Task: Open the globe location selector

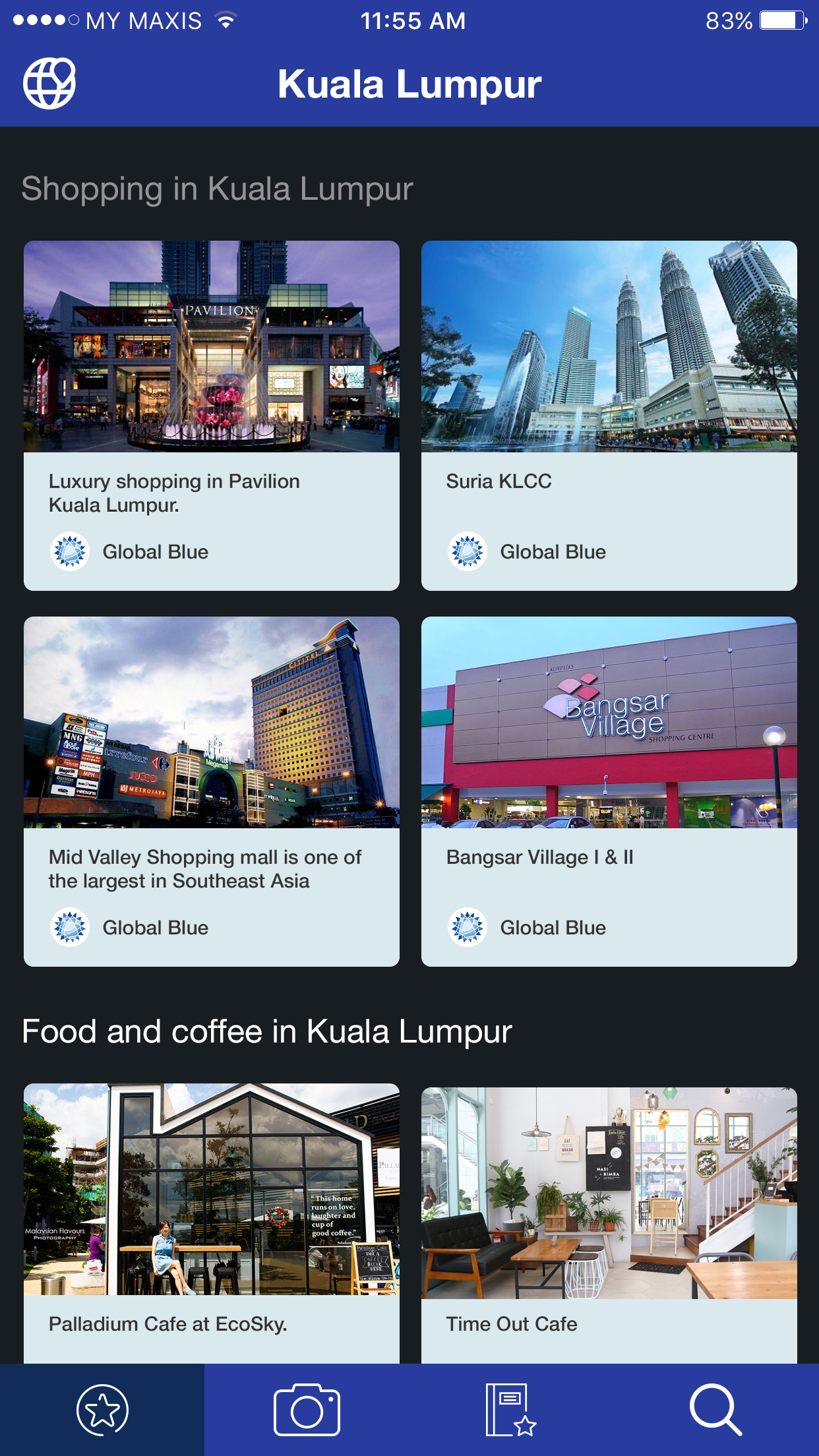Action: tap(49, 84)
